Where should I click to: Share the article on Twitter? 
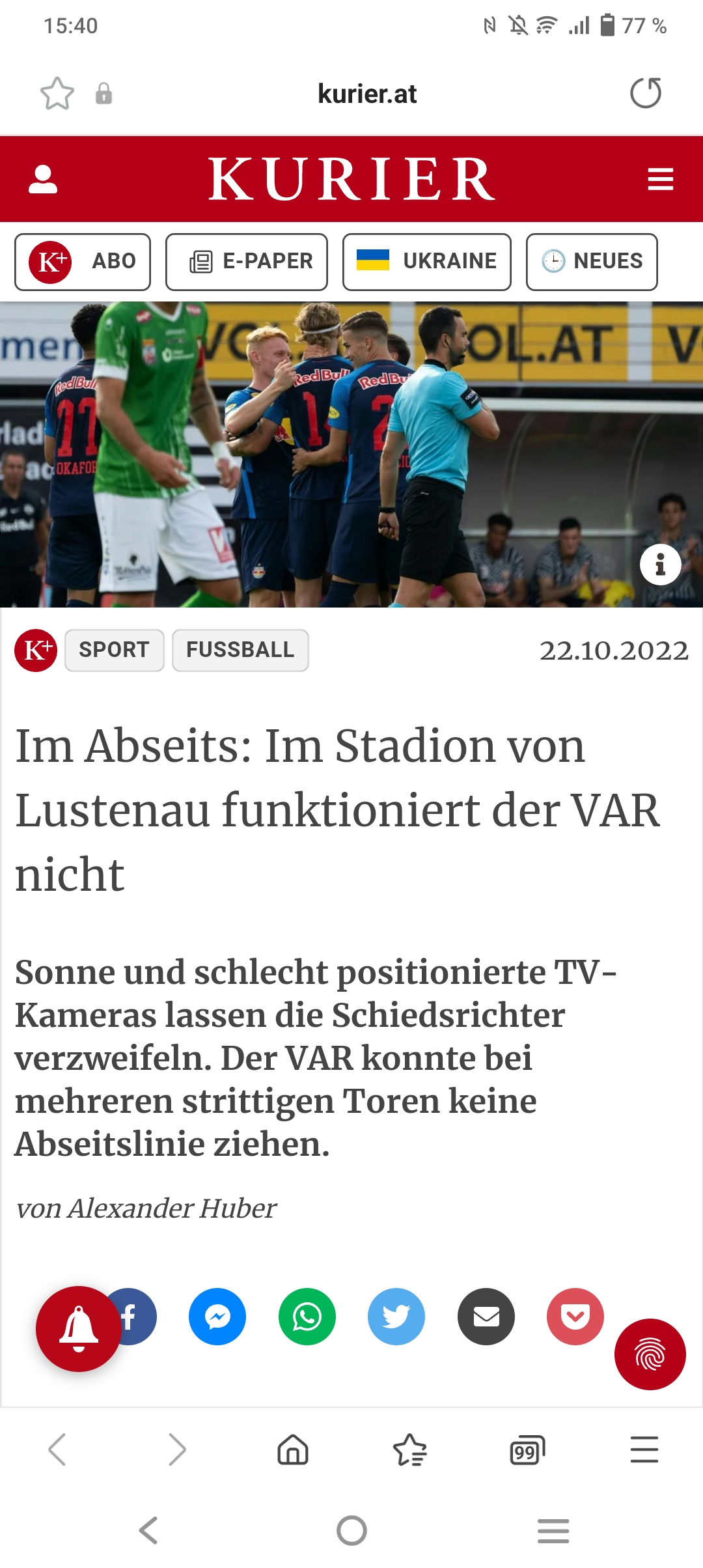point(396,1317)
